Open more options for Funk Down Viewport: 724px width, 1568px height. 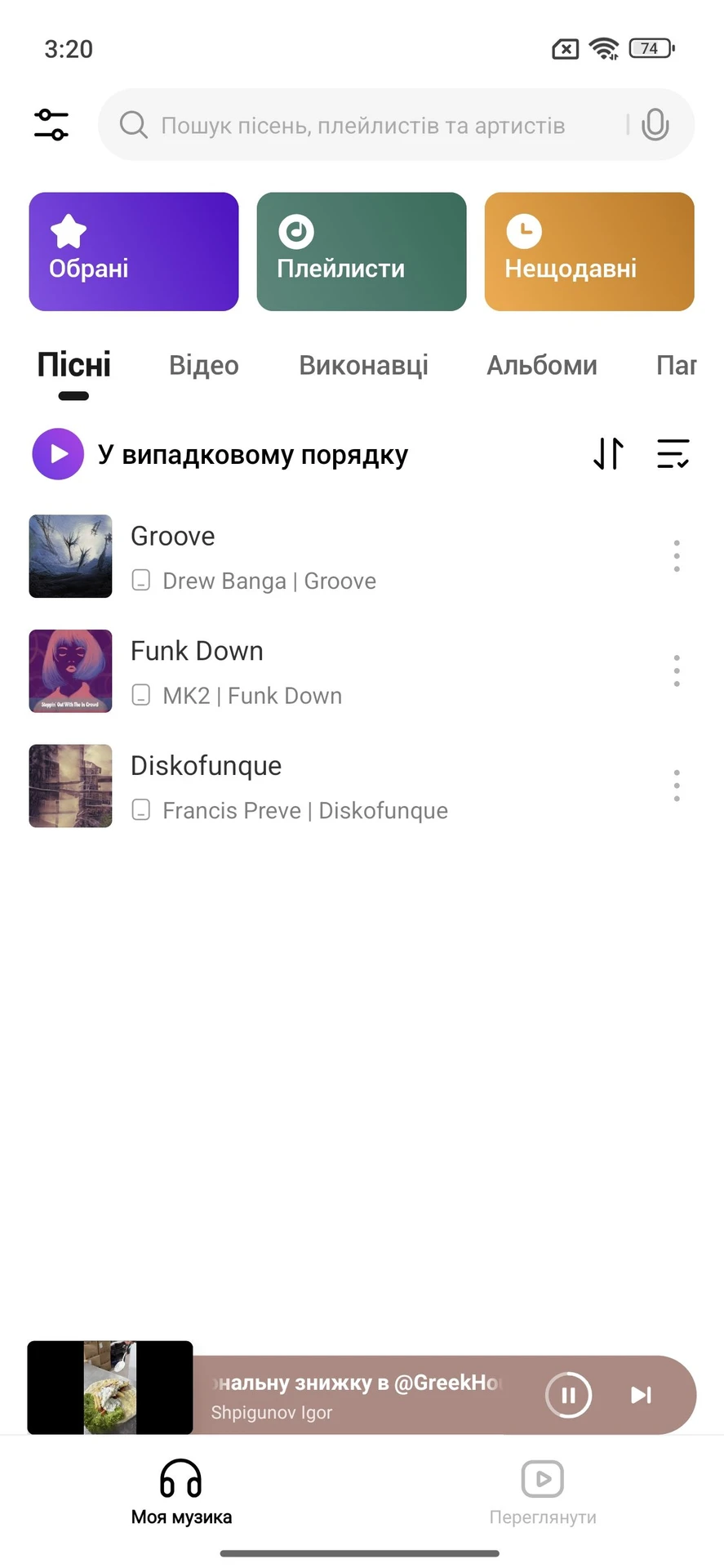tap(677, 671)
